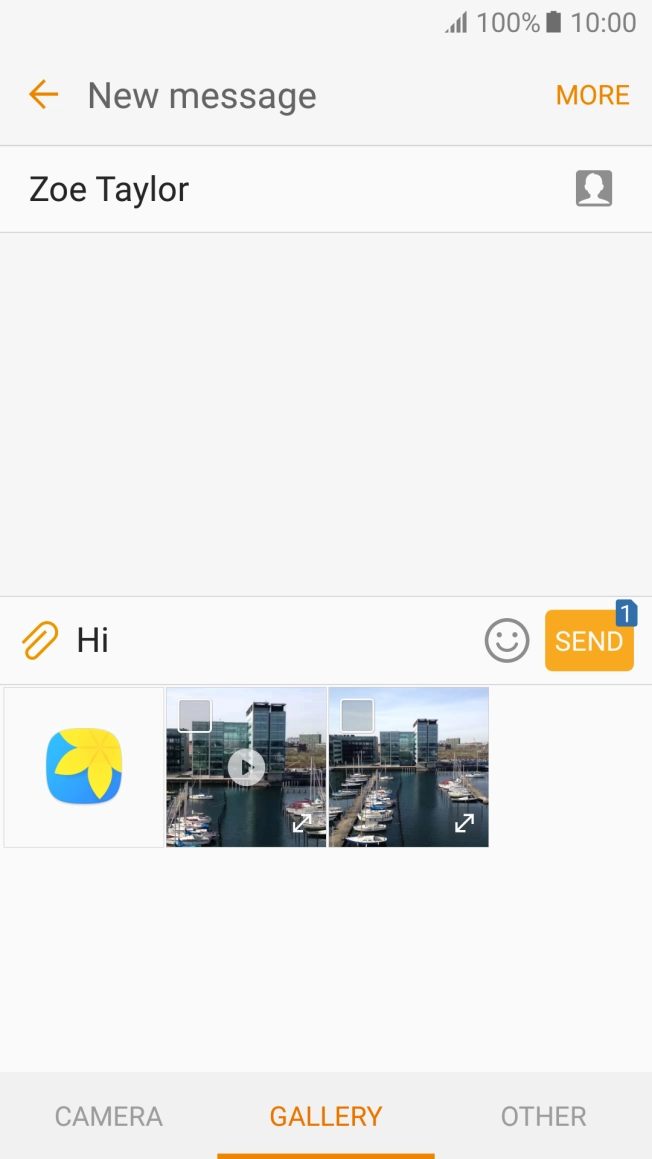Switch to the GALLERY tab

pos(326,1116)
